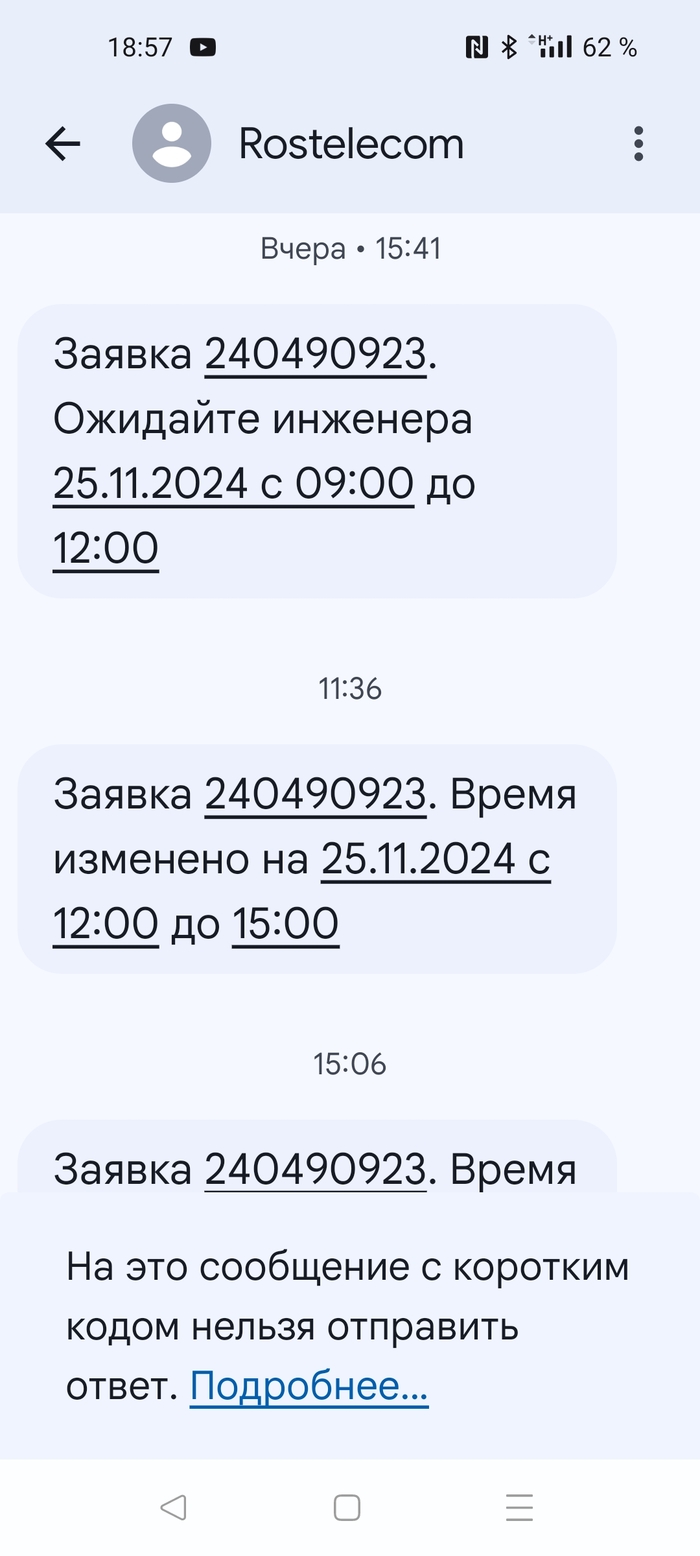Screen dimensions: 700x1556
Task: Tap the Подробнее link
Action: click(309, 1386)
